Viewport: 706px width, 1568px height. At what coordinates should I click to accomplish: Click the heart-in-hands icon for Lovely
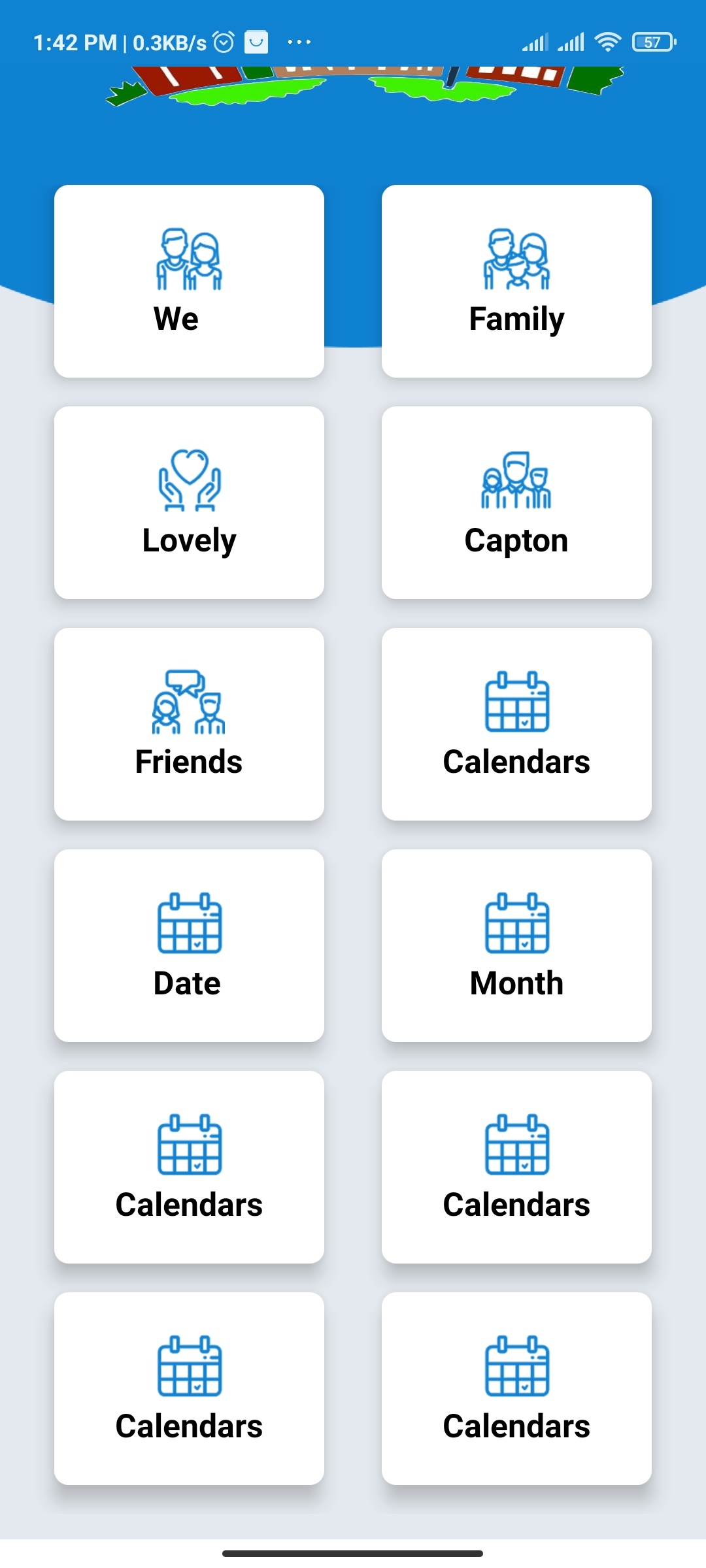pos(190,481)
